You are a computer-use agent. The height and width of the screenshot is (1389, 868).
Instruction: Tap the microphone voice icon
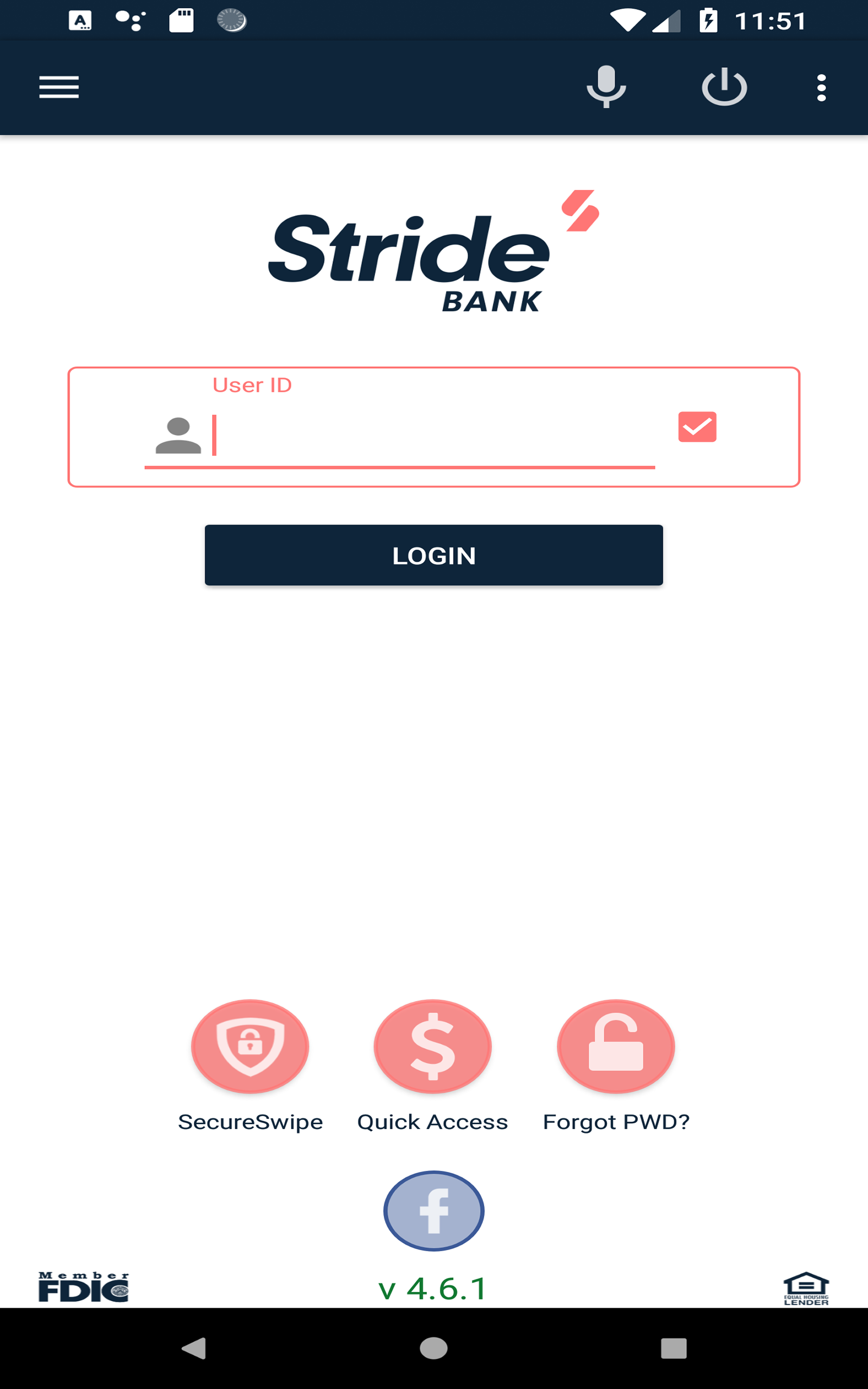tap(606, 87)
